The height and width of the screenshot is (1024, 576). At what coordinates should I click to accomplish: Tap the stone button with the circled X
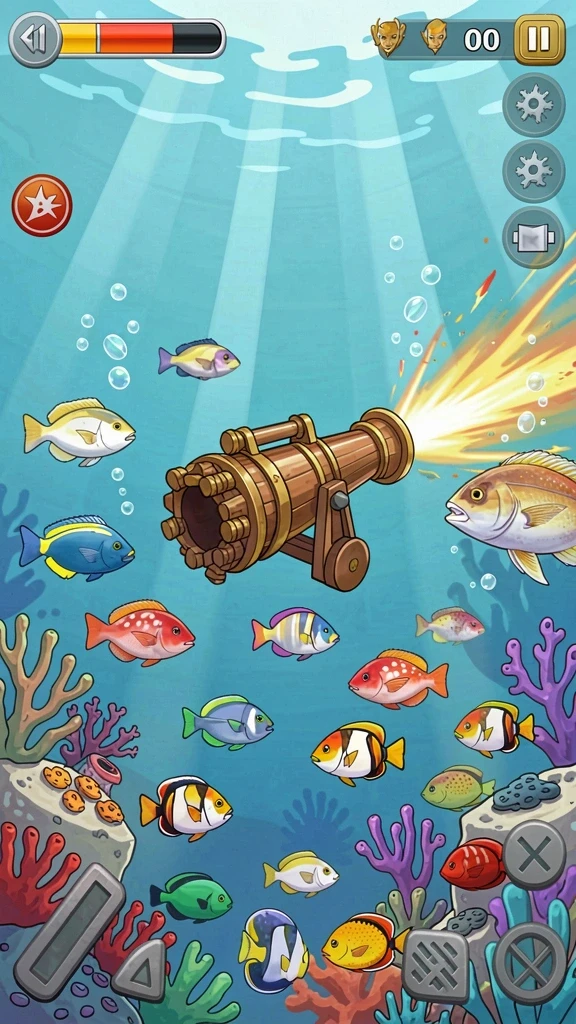tap(529, 963)
